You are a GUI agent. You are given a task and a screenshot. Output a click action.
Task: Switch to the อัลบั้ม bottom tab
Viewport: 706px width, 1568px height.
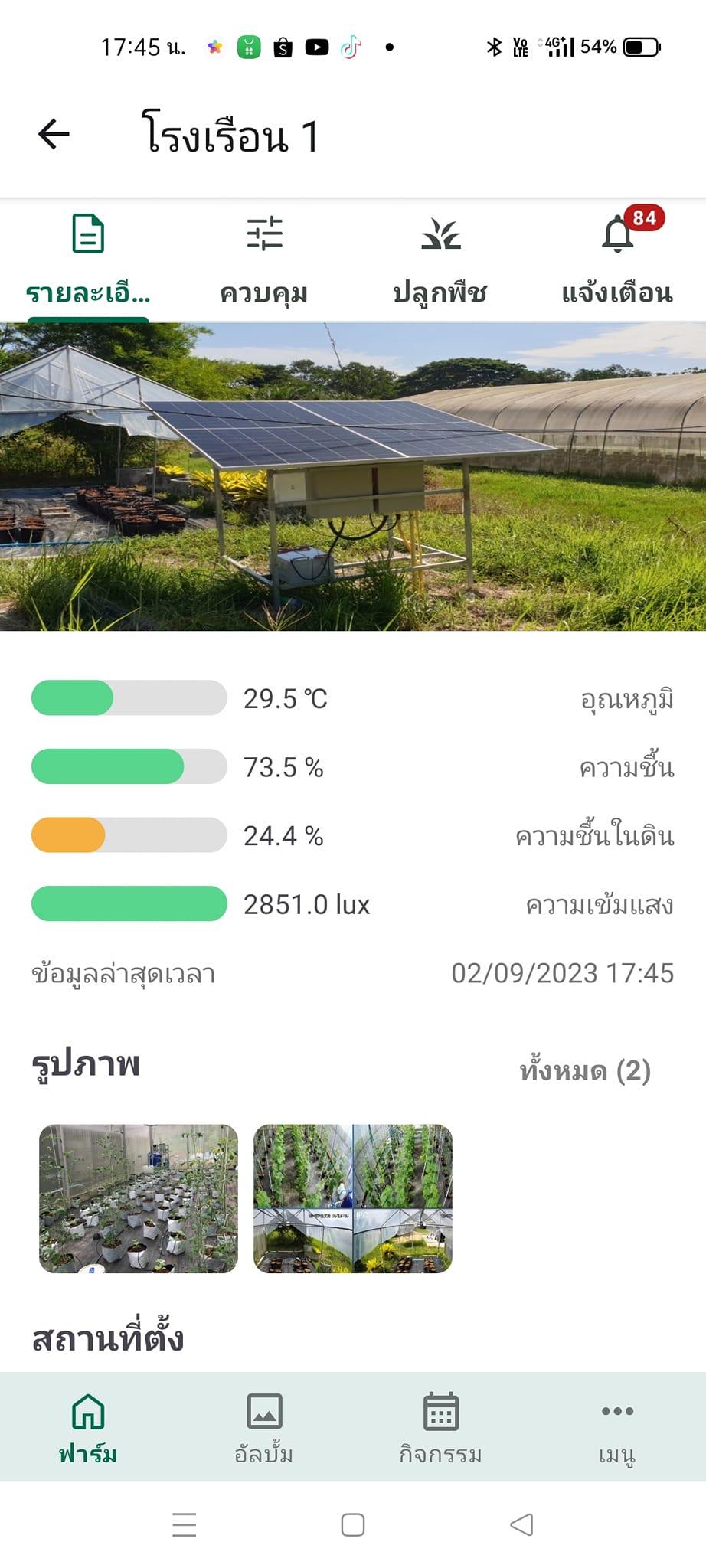[x=264, y=1427]
